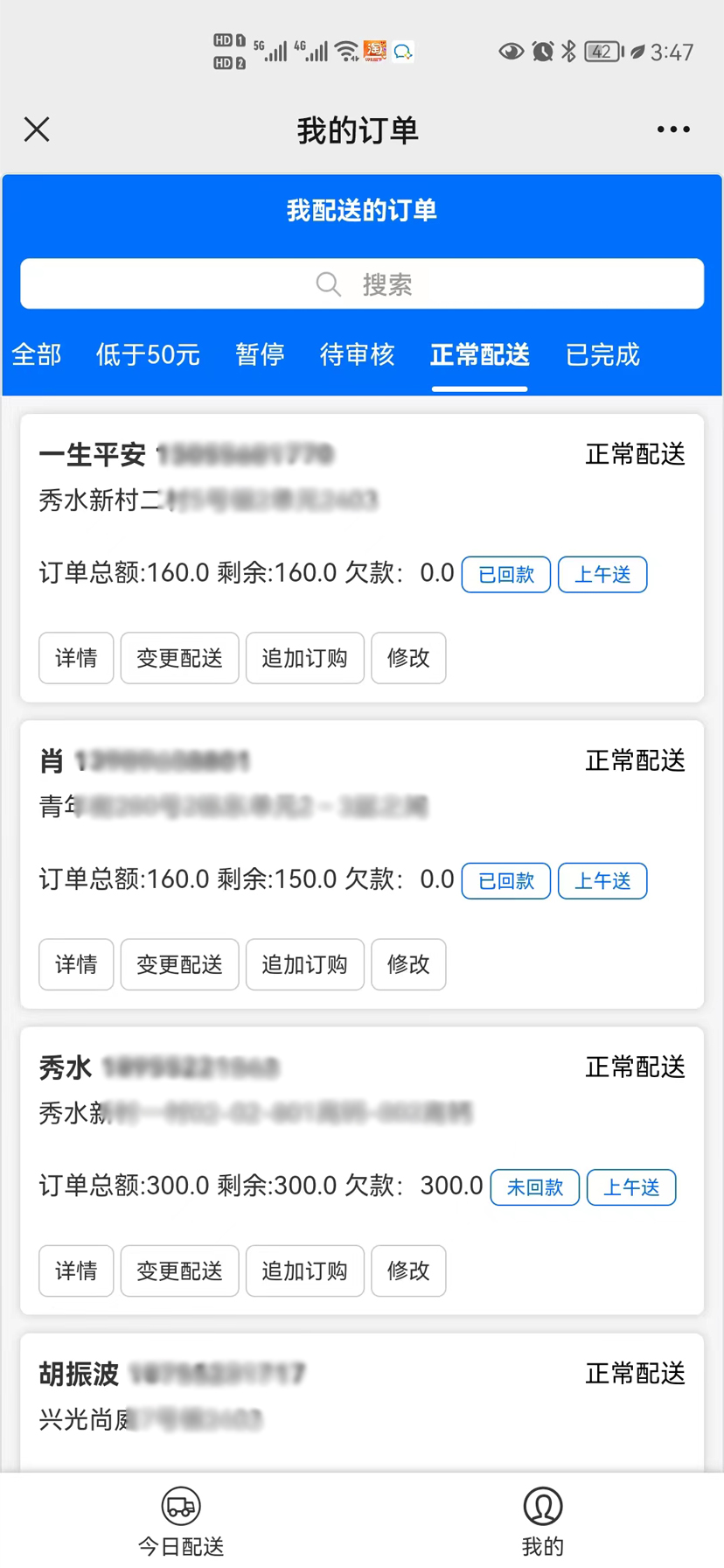Tap the 搜索 search box
This screenshot has height=1568, width=724.
point(362,283)
